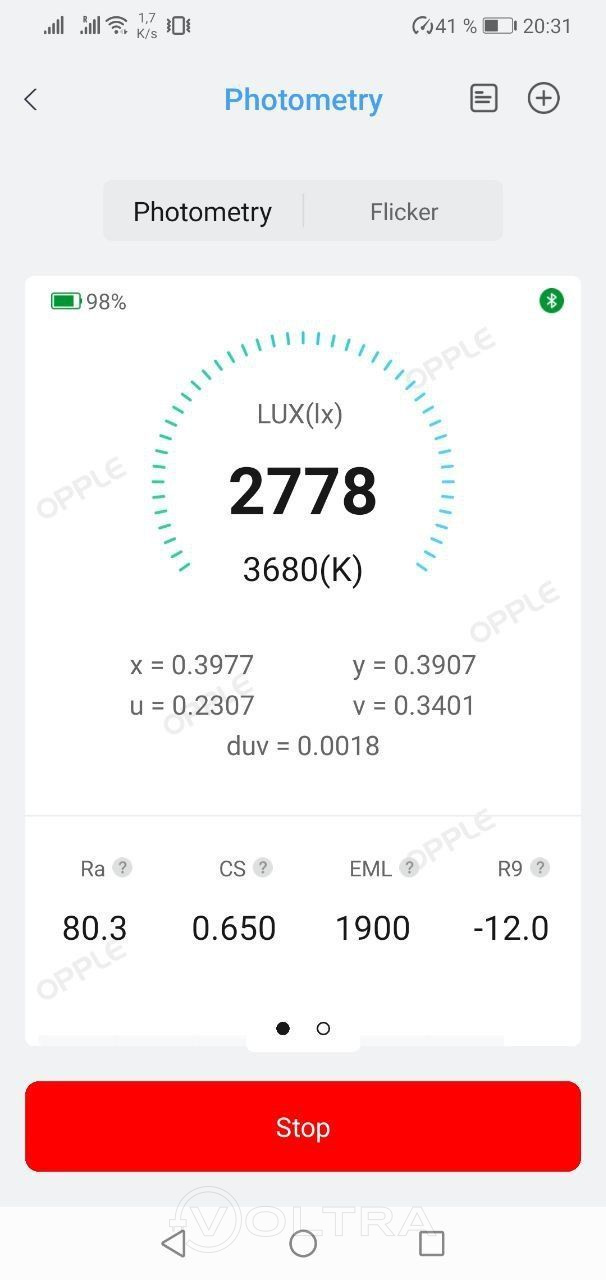This screenshot has width=606, height=1280.
Task: Go to the second results page dot
Action: pyautogui.click(x=323, y=1028)
